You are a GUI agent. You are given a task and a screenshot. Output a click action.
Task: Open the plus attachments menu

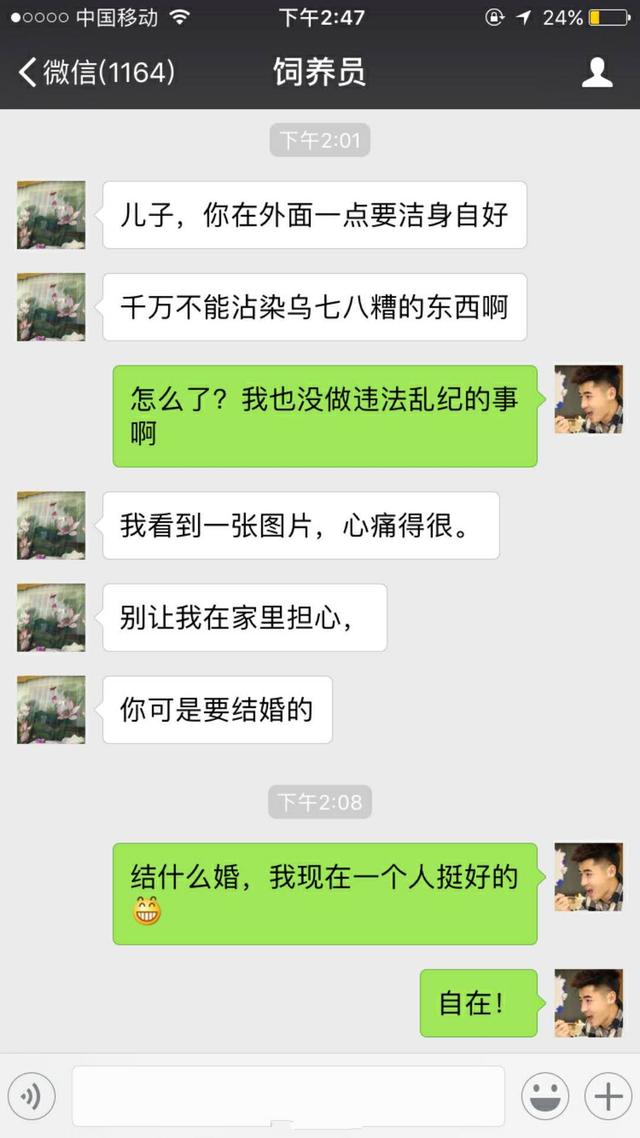(608, 1096)
